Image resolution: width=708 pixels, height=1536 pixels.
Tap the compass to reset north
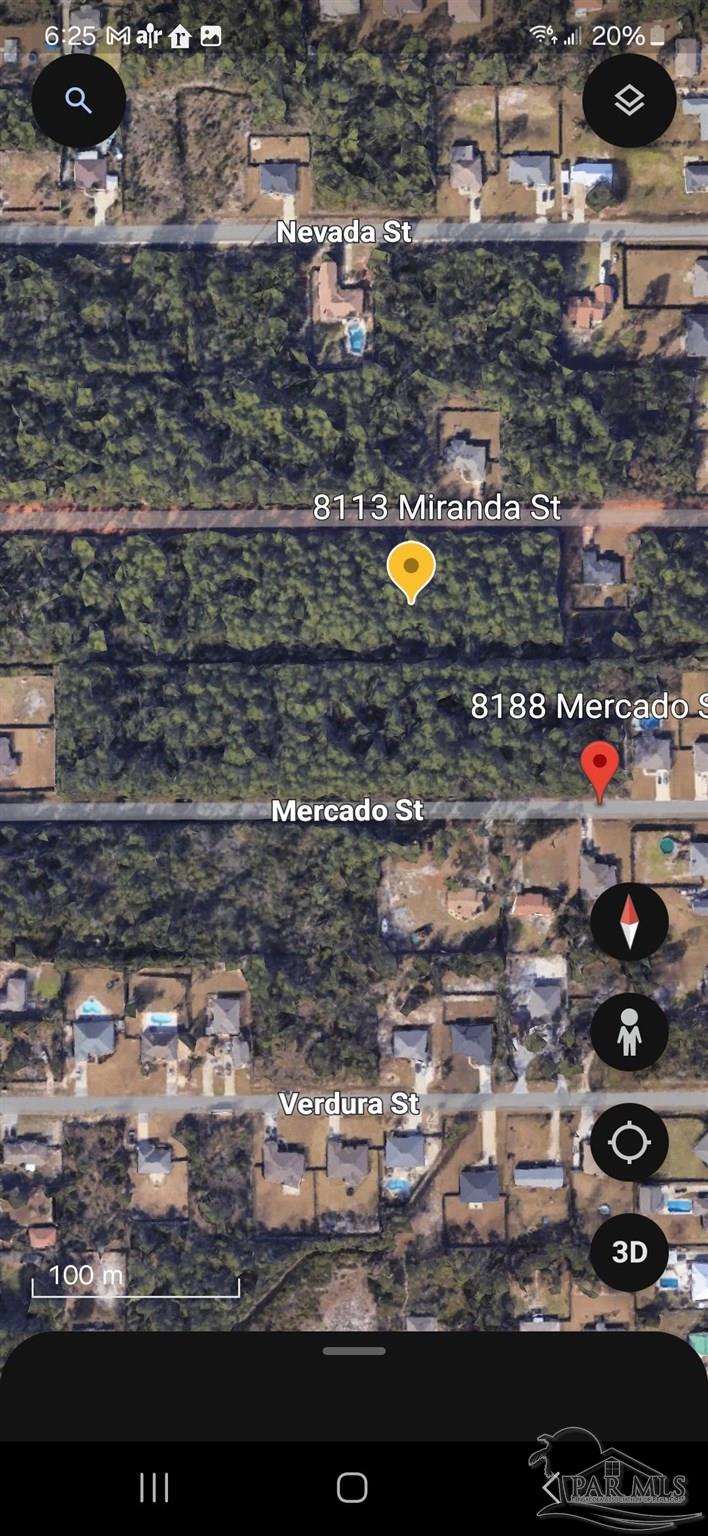[x=629, y=922]
